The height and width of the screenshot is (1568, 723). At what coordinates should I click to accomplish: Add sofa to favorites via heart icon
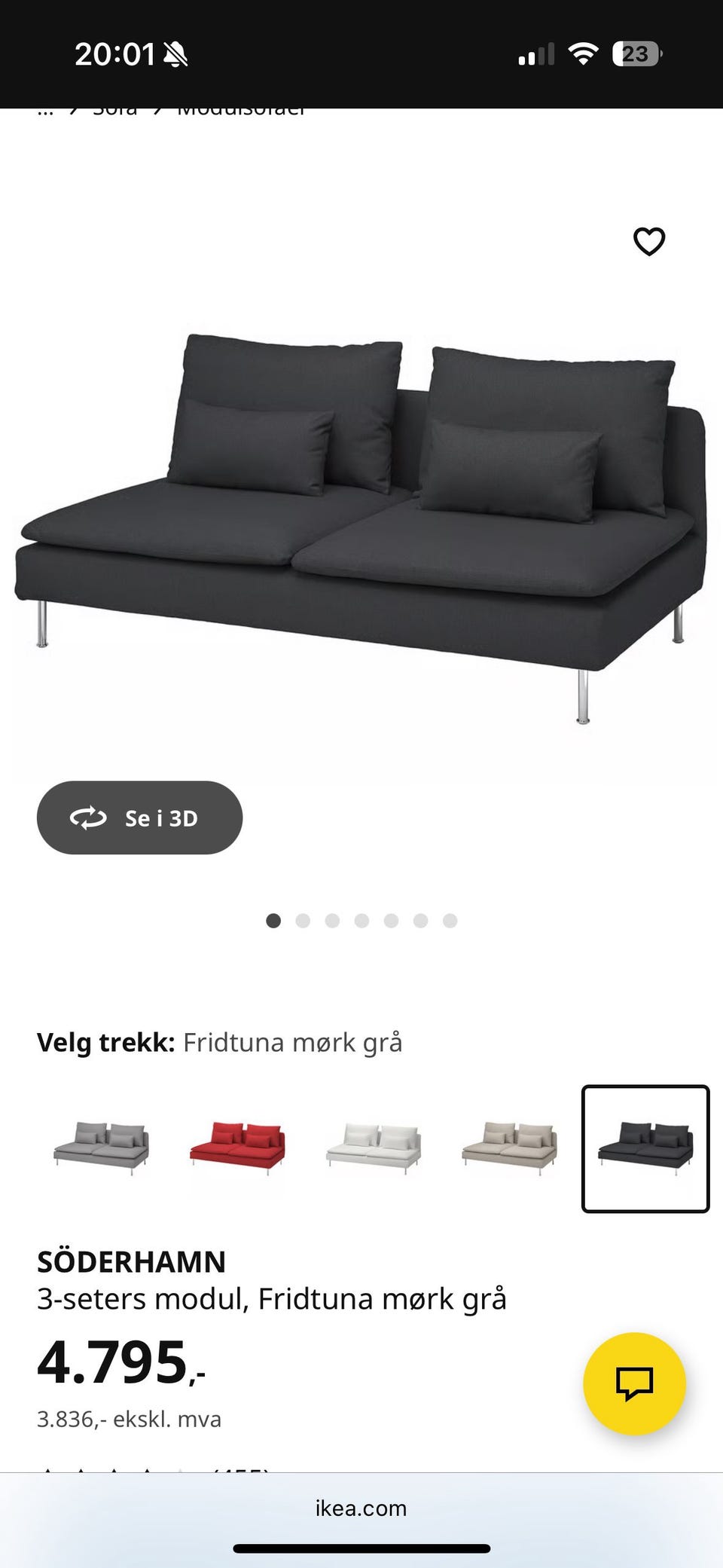[x=648, y=241]
